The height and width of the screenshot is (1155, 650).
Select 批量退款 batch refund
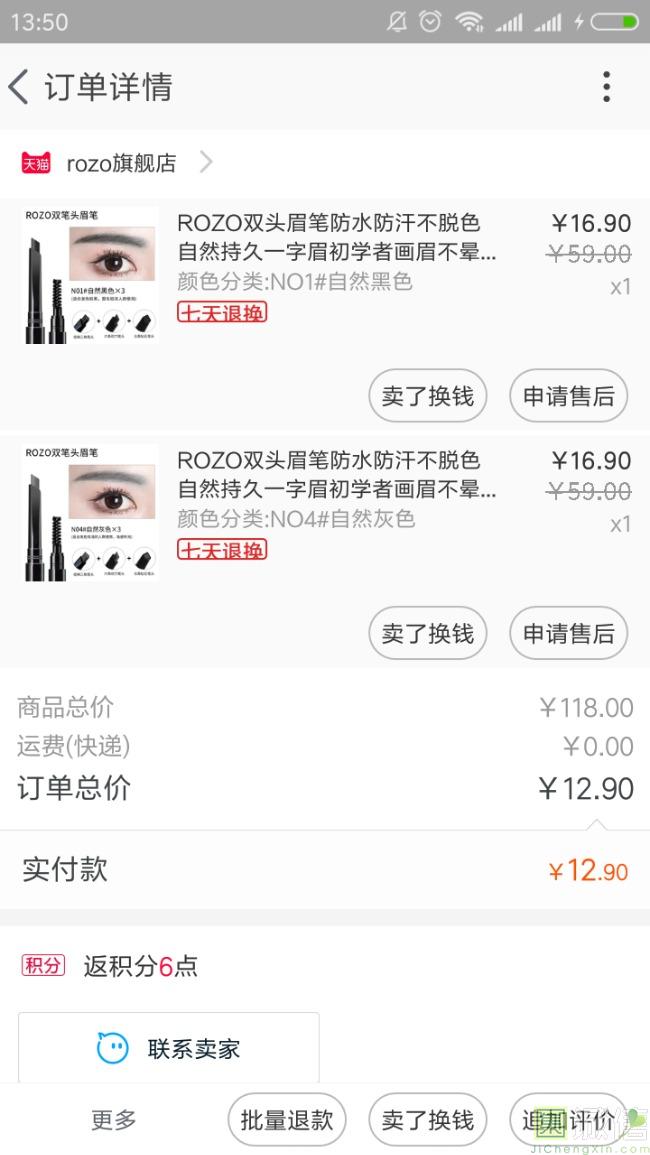click(x=286, y=1120)
